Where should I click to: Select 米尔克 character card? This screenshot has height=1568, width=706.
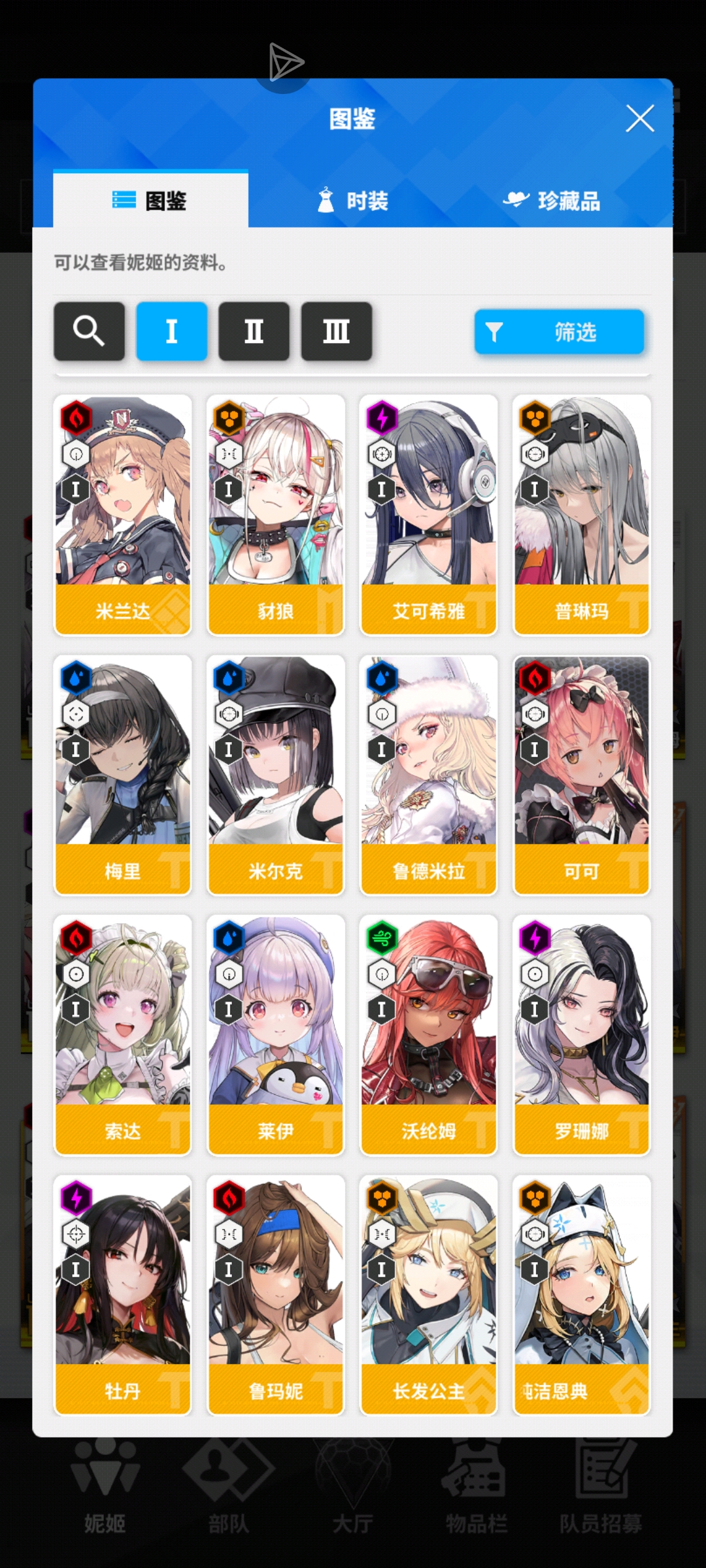pyautogui.click(x=276, y=774)
